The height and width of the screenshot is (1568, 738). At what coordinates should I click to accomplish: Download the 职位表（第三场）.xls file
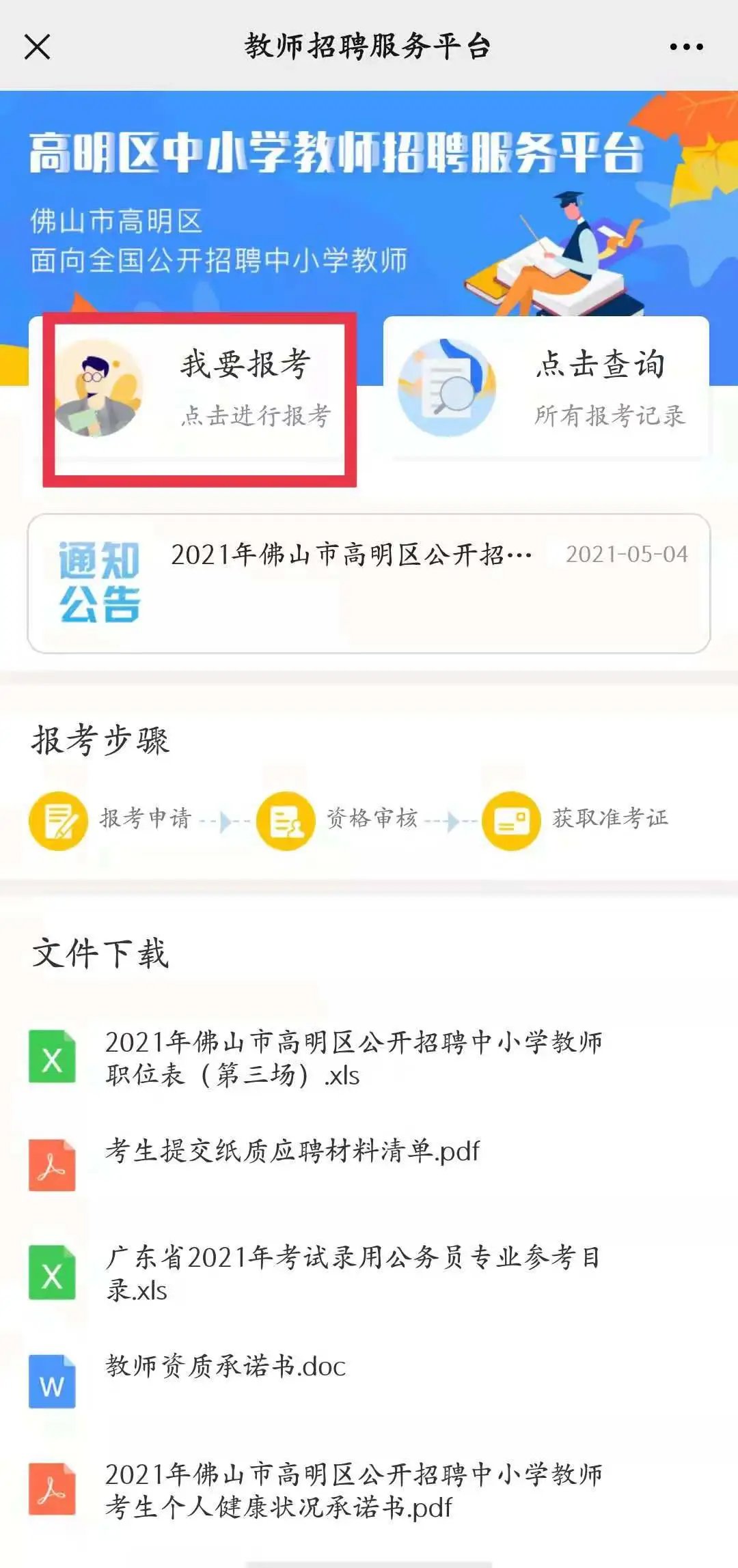tap(353, 1058)
